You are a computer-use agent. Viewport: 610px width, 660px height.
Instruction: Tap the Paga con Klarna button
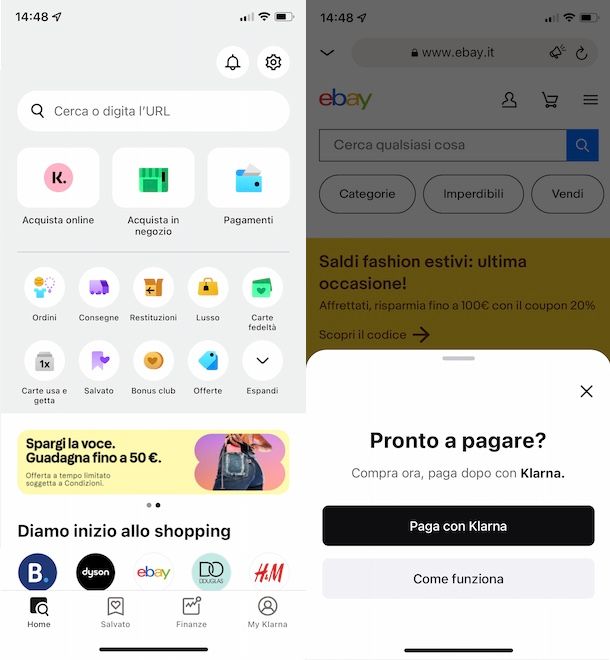pyautogui.click(x=458, y=526)
